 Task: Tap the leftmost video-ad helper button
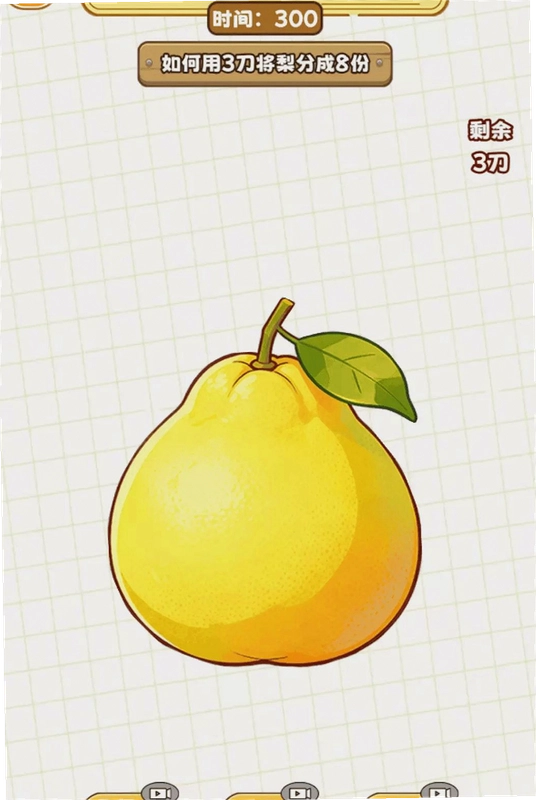[134, 793]
